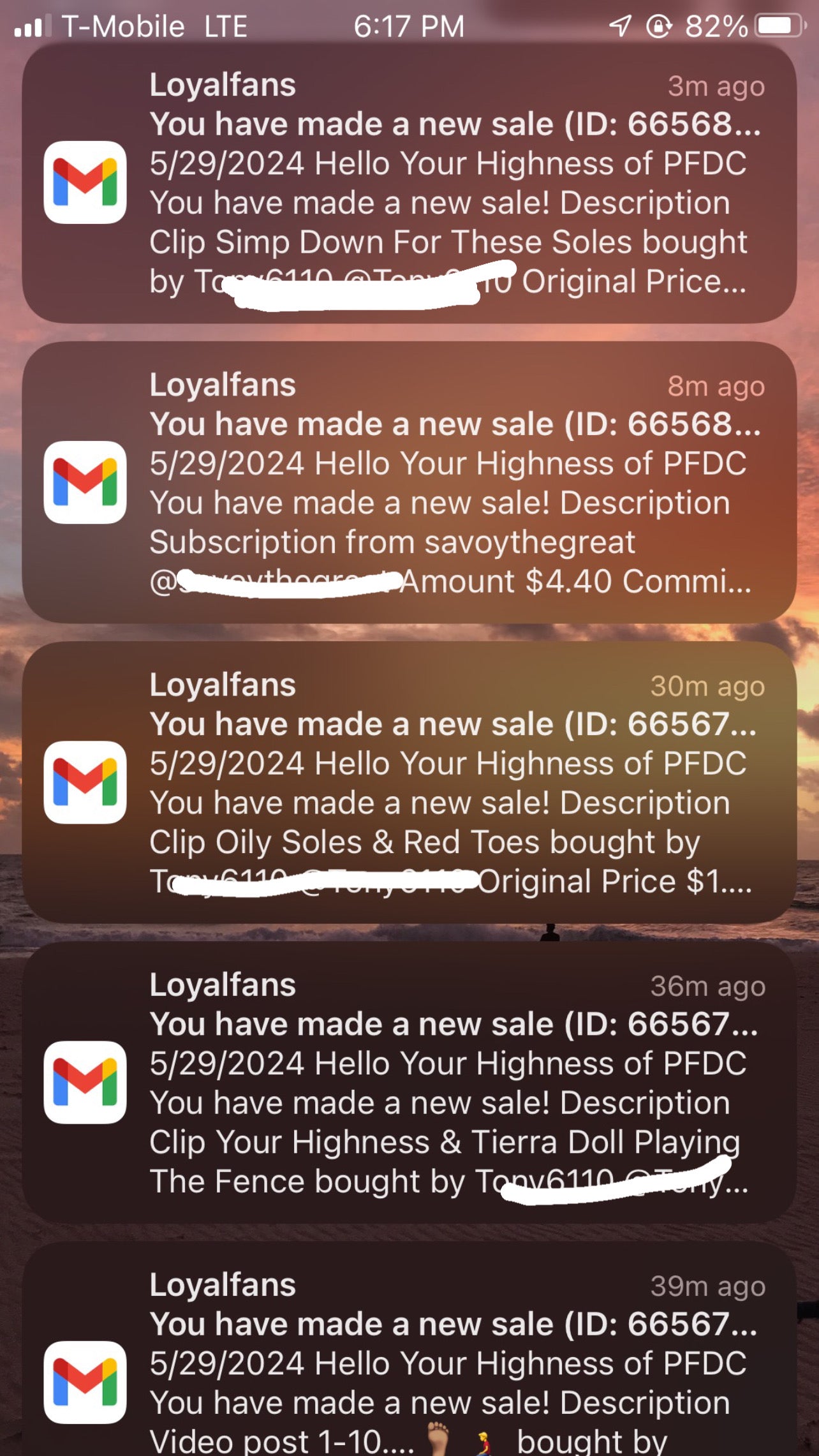Viewport: 819px width, 1456px height.
Task: Open the savoythegreat subscription notification from 8m ago
Action: click(409, 483)
